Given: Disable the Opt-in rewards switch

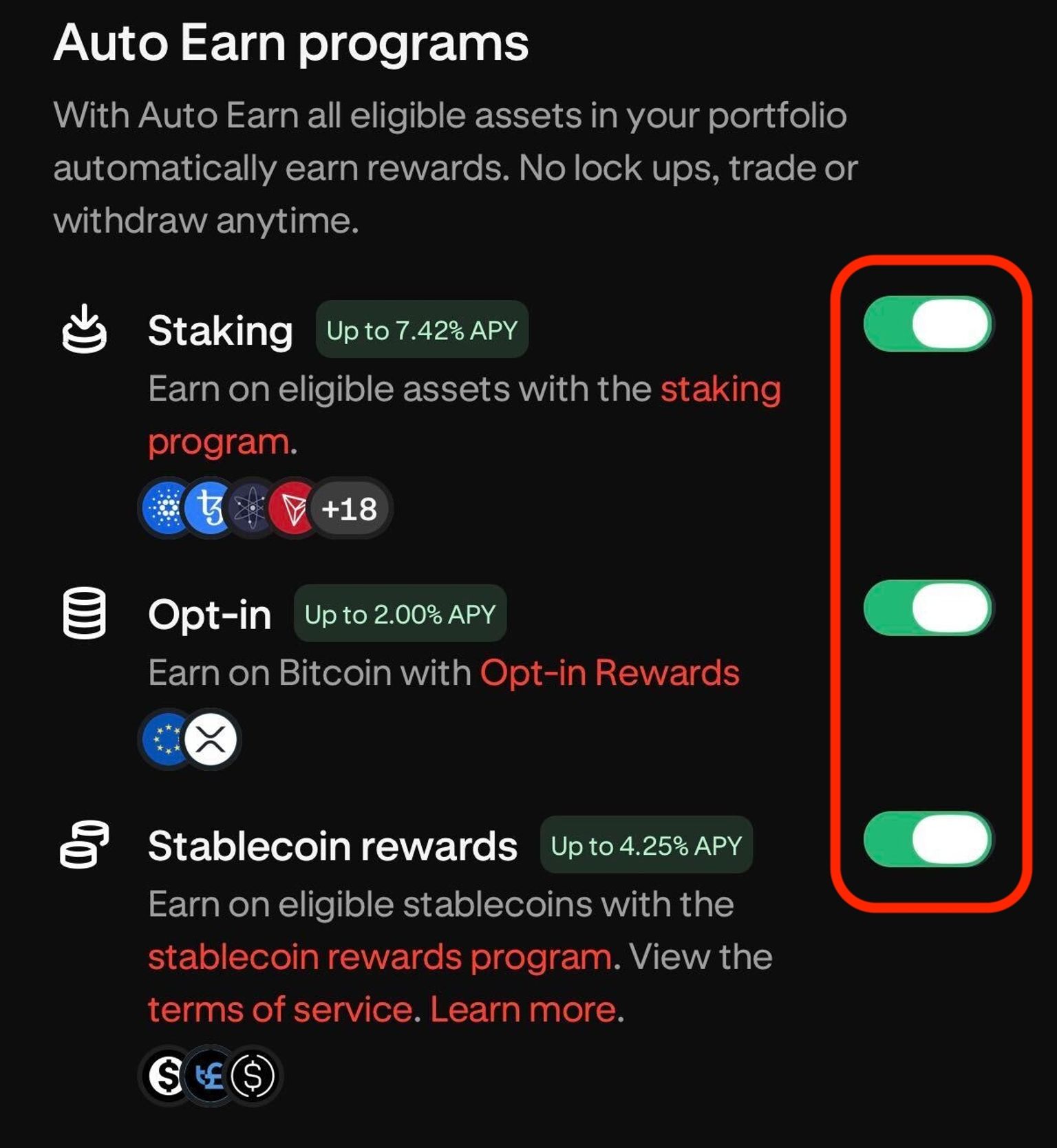Looking at the screenshot, I should (927, 608).
